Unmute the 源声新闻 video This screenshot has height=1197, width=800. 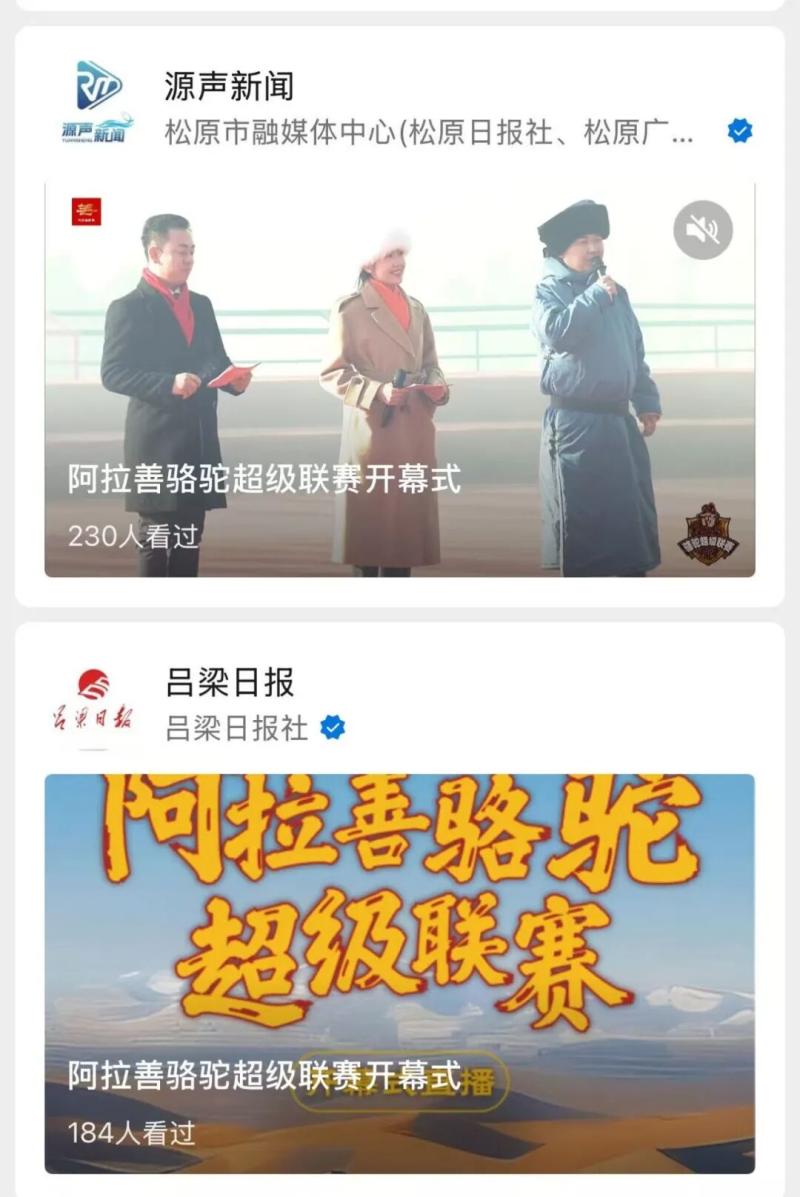(x=703, y=231)
